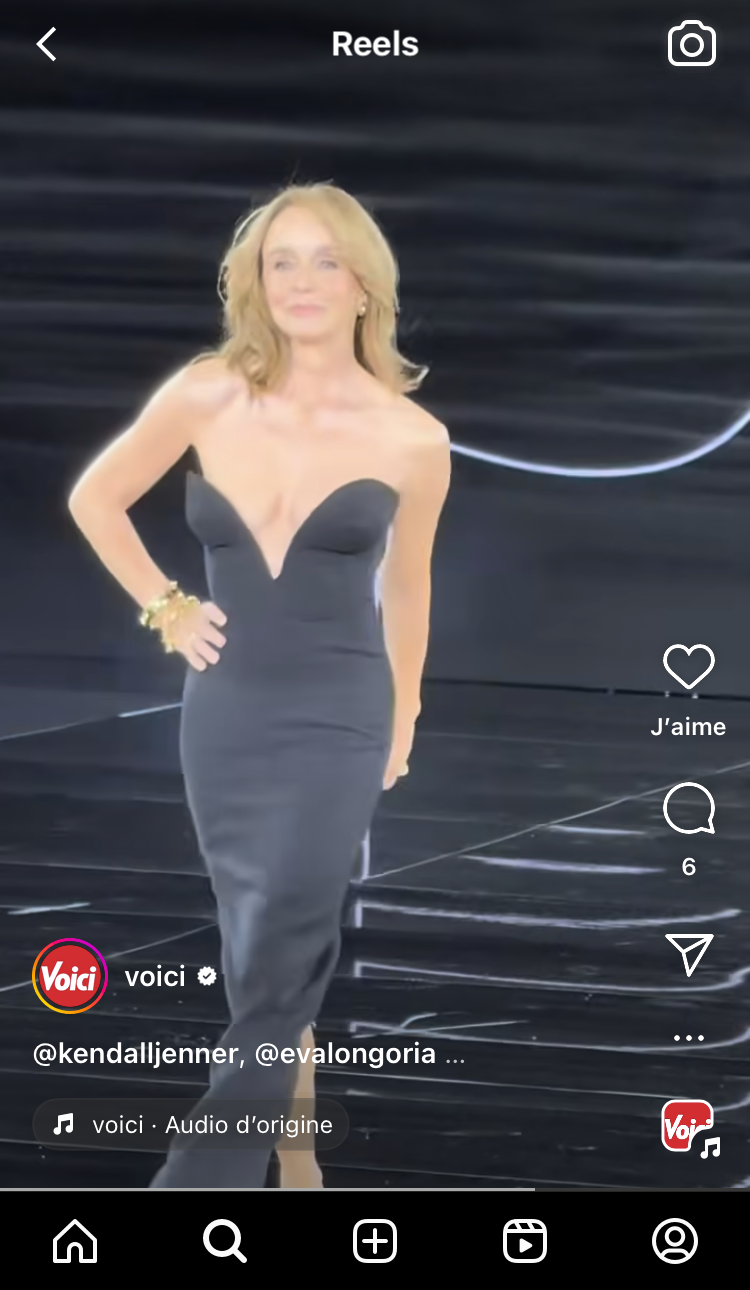Switch to the Reels tab
The image size is (750, 1290).
(525, 1241)
